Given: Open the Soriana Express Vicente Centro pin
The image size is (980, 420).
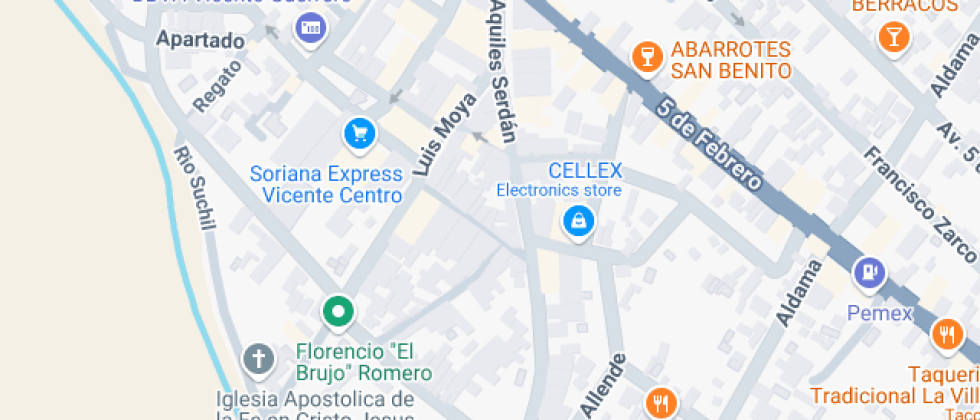Looking at the screenshot, I should [359, 132].
